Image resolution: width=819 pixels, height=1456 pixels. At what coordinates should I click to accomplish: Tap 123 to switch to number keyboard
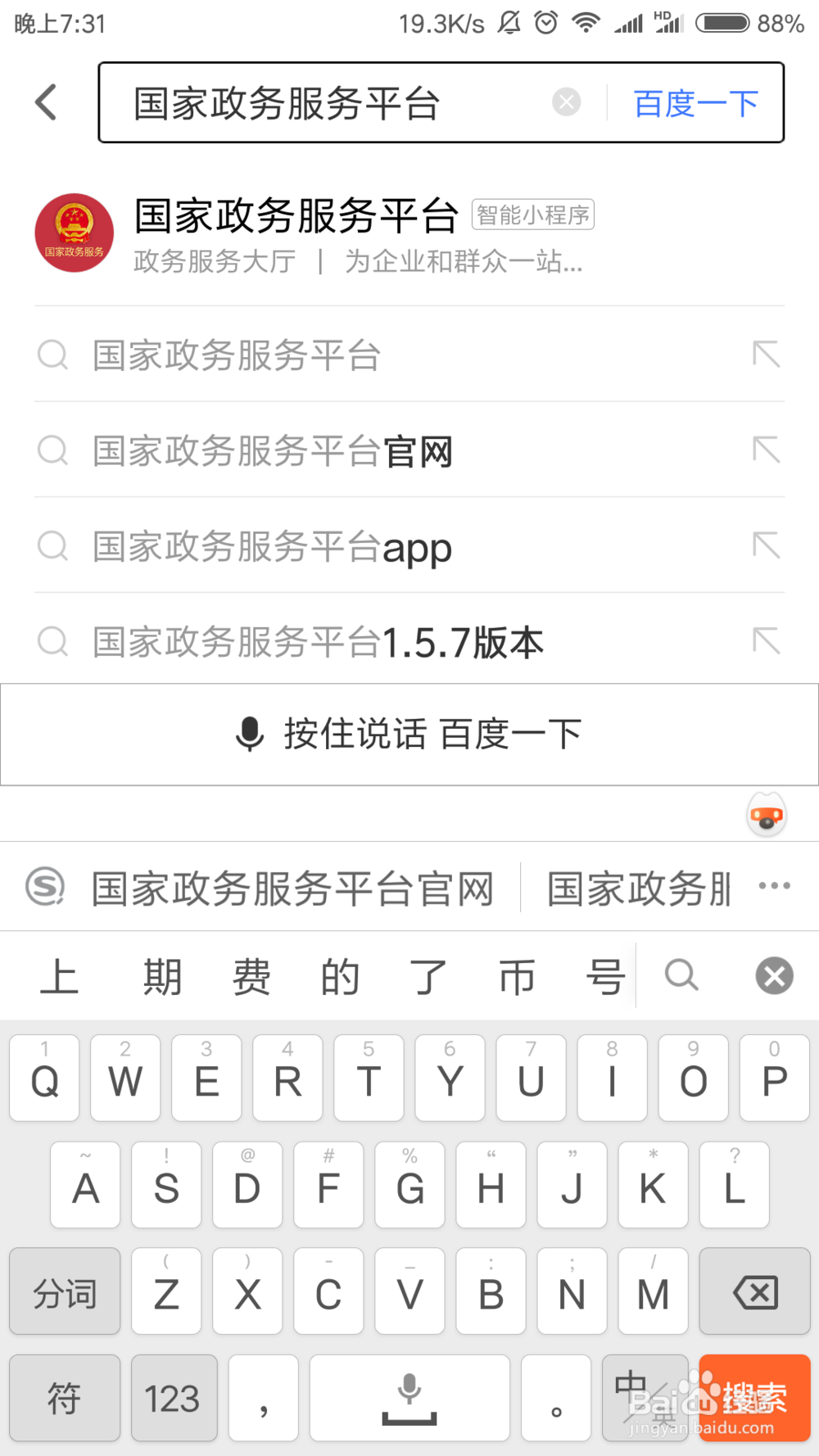173,1398
